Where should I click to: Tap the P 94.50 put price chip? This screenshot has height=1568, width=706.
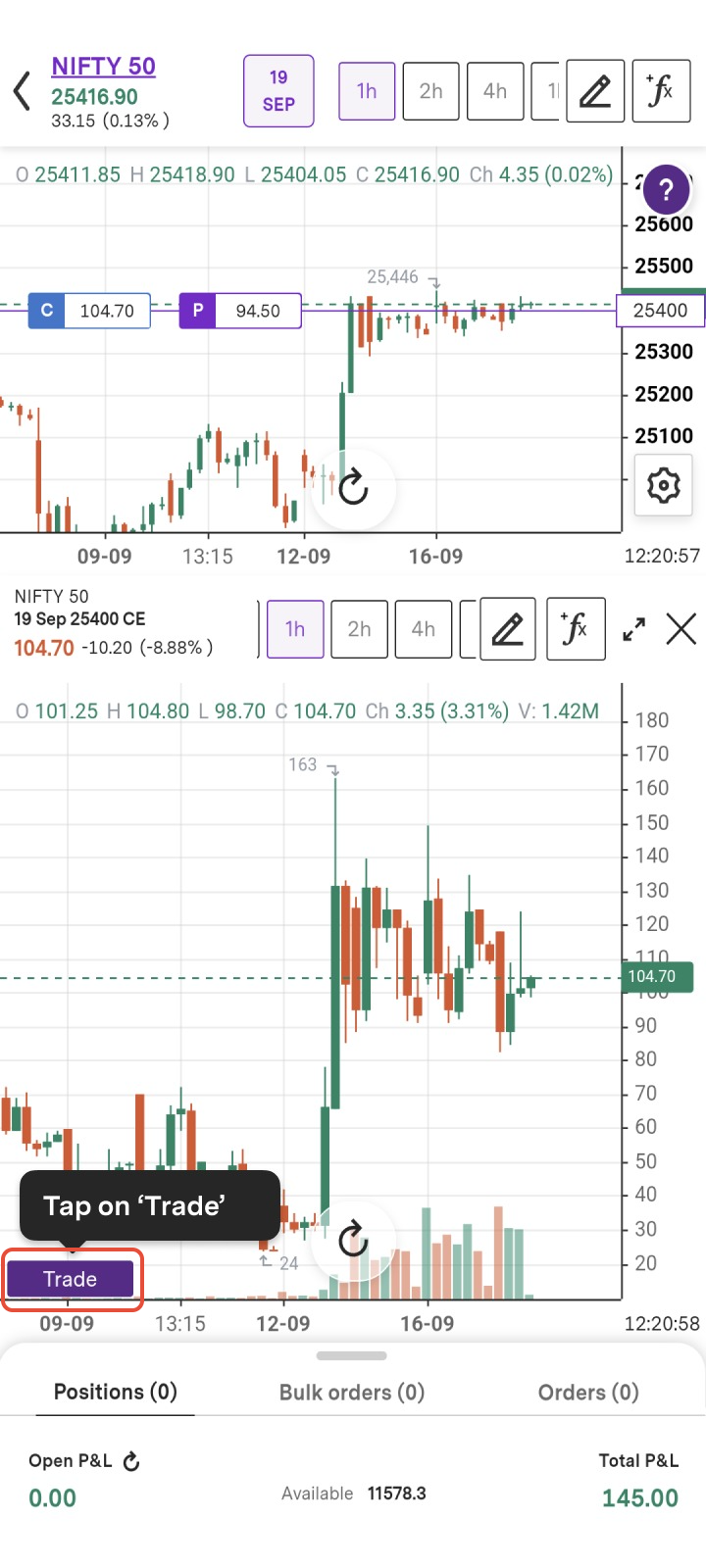(240, 311)
